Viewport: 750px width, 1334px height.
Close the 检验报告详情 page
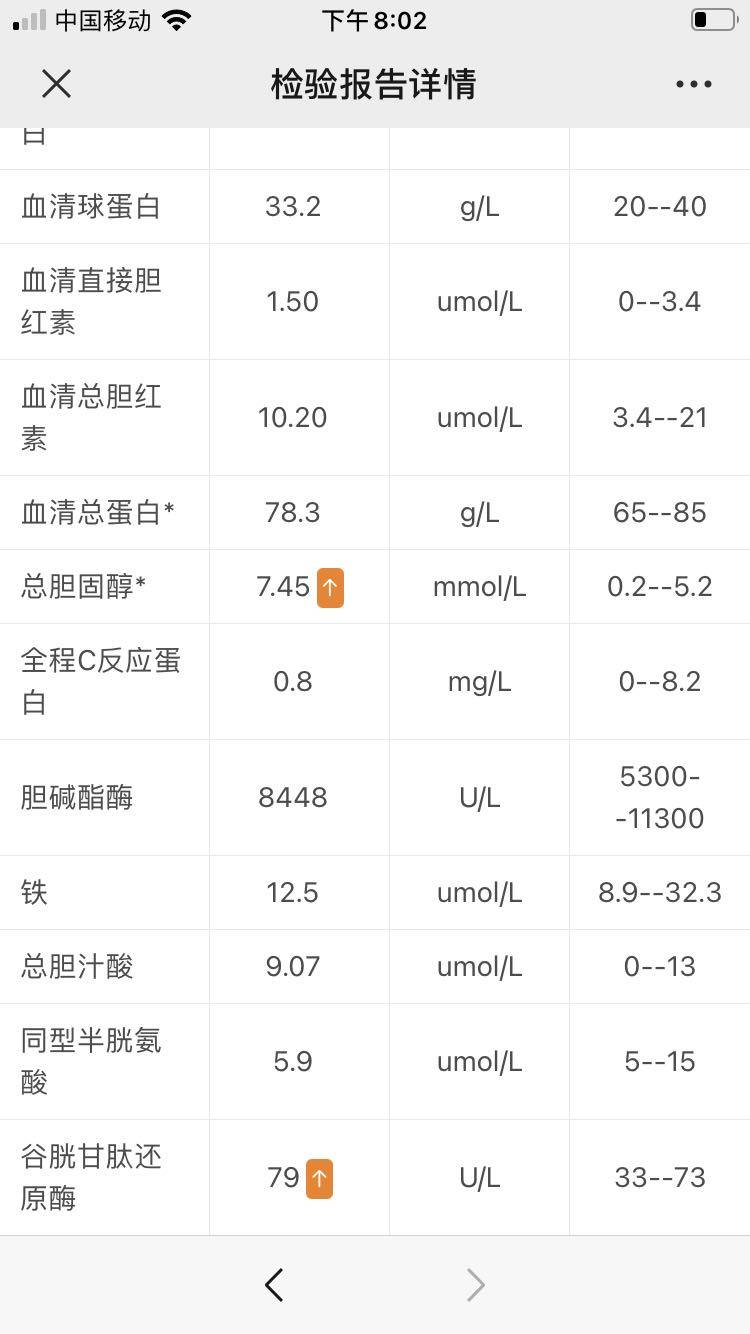pos(57,84)
